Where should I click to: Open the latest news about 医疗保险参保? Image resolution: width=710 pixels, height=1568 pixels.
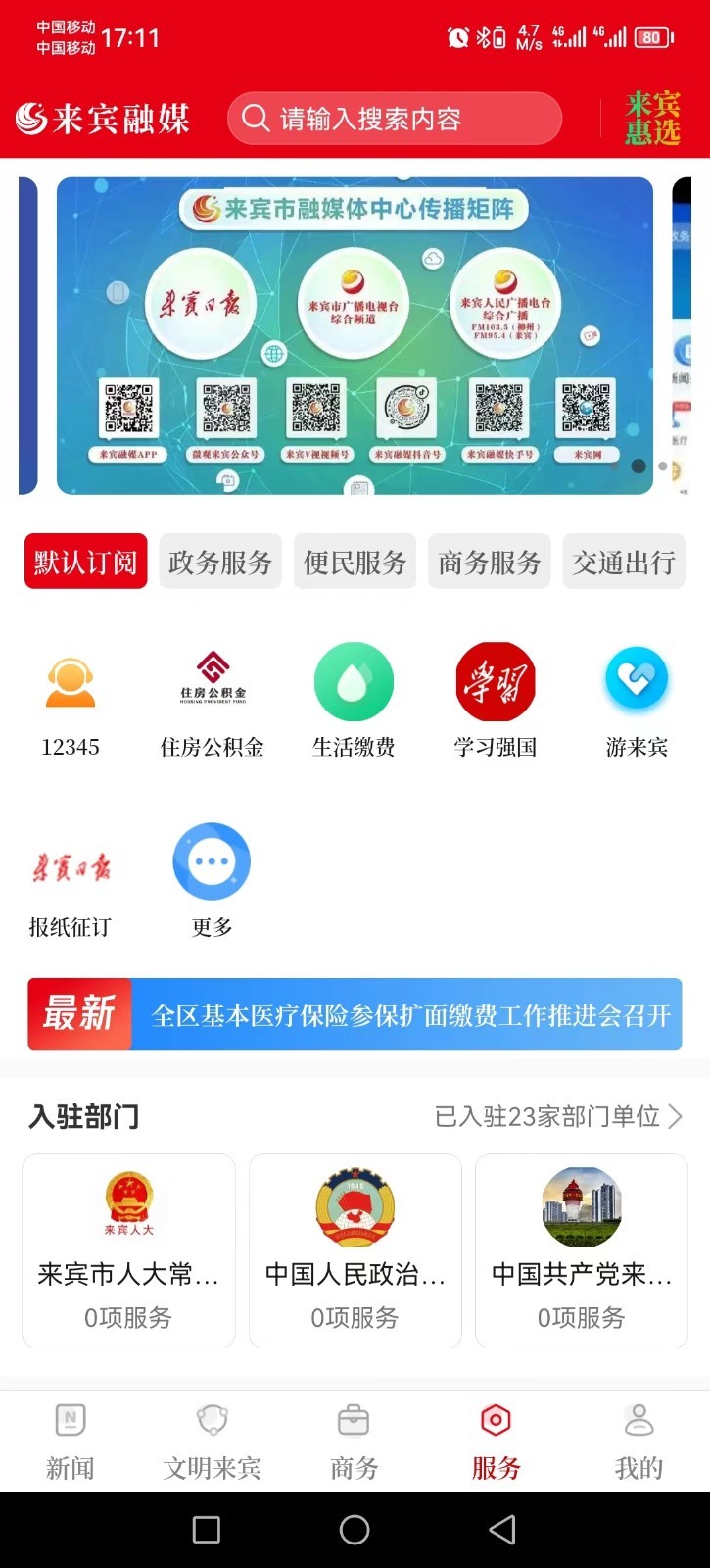coord(411,1014)
